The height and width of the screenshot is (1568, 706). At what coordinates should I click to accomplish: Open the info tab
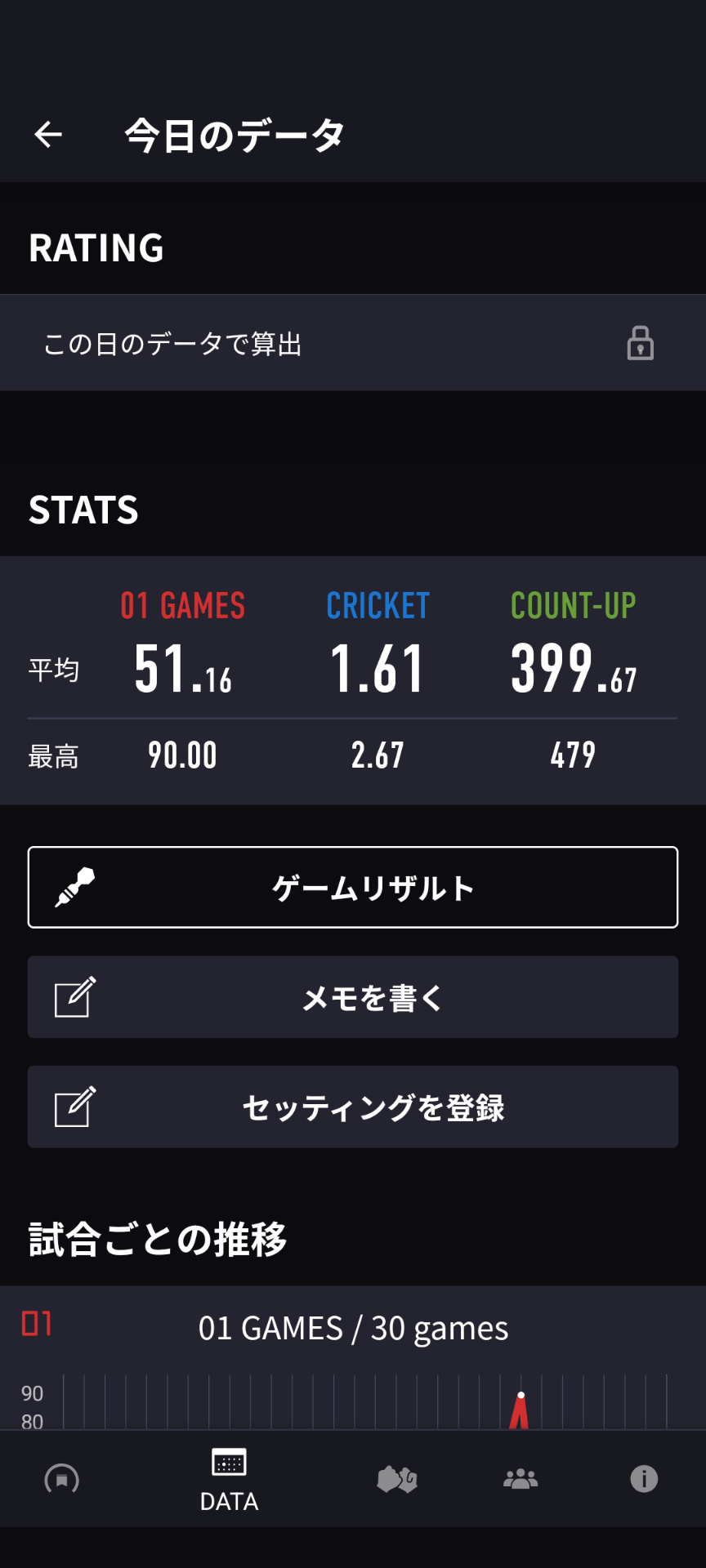tap(644, 1479)
